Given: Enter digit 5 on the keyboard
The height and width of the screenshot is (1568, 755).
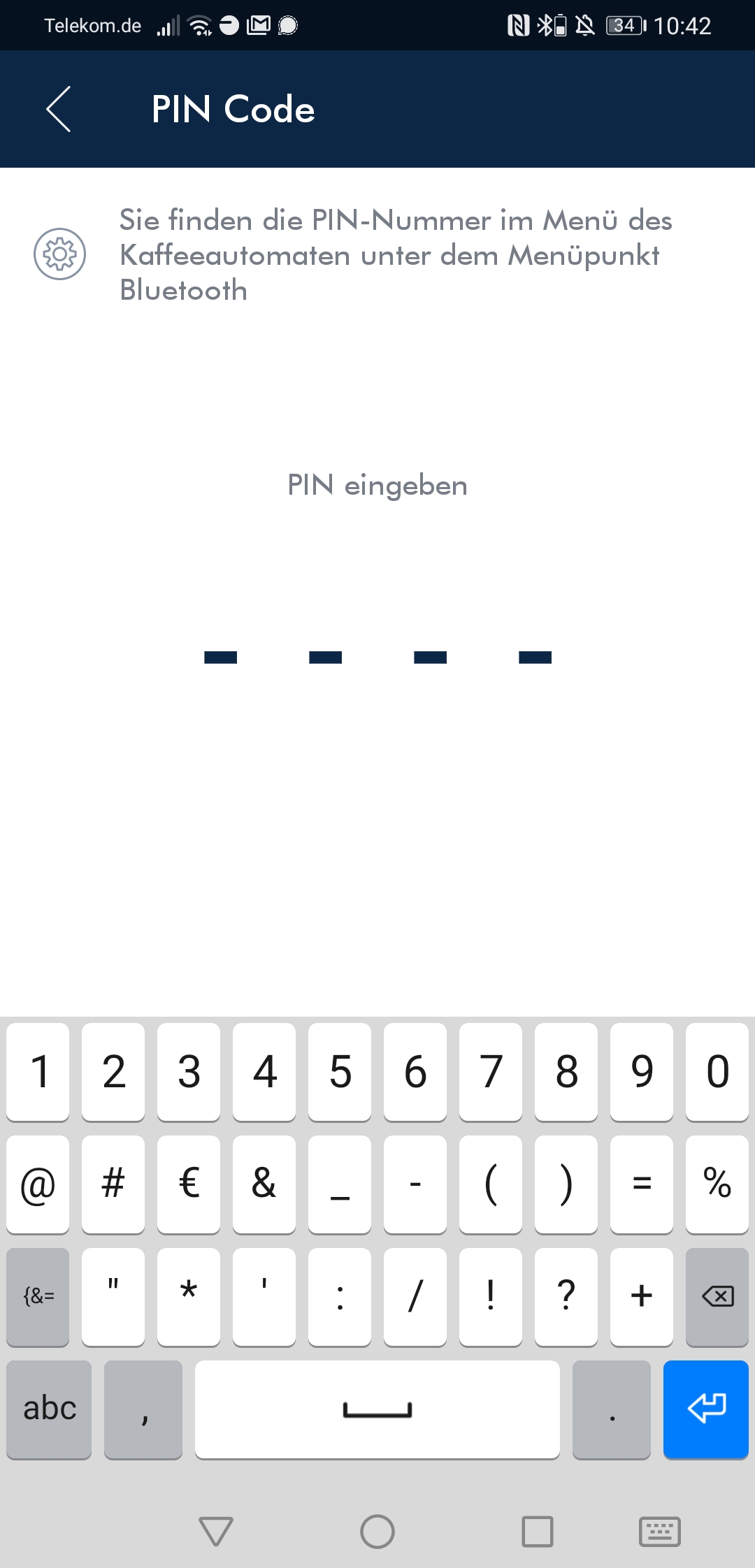Looking at the screenshot, I should (340, 1071).
